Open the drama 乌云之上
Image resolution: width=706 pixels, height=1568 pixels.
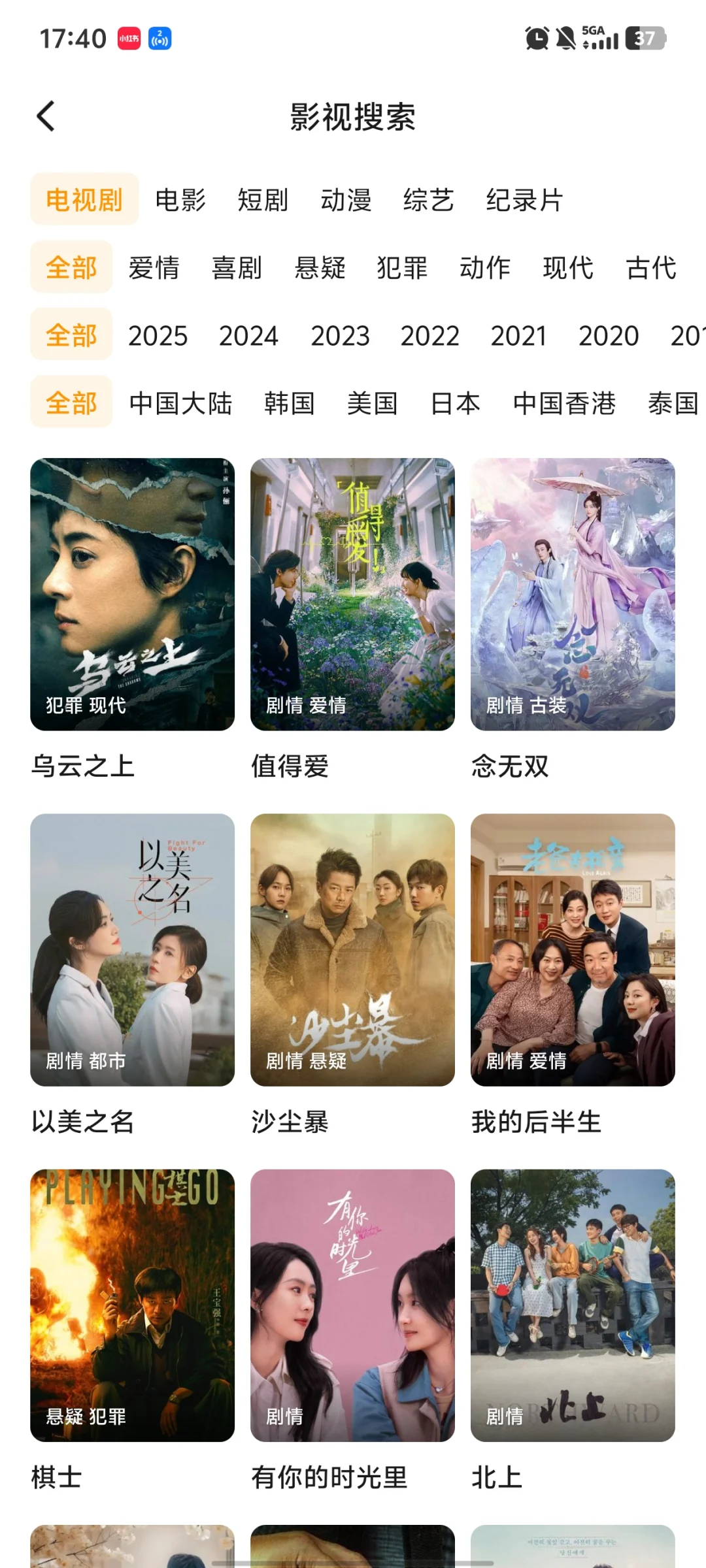132,595
